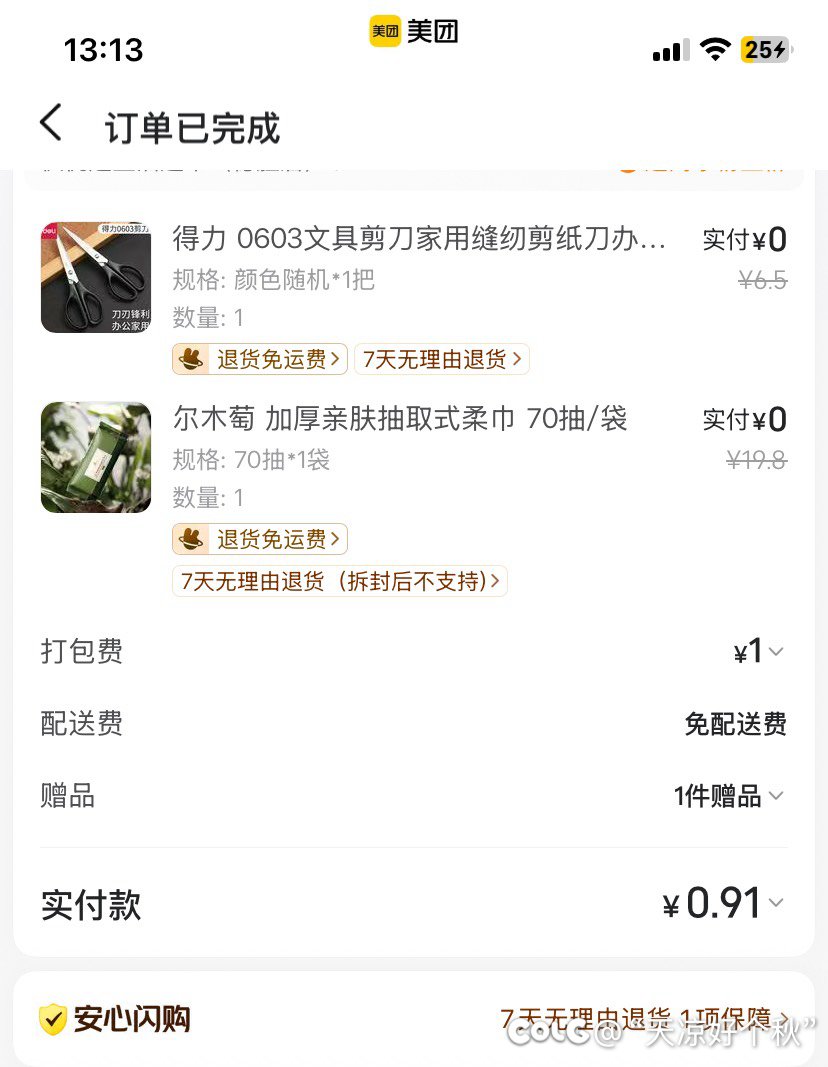Tap the 退货免运费 badge for the tissues
The height and width of the screenshot is (1067, 828).
[259, 539]
